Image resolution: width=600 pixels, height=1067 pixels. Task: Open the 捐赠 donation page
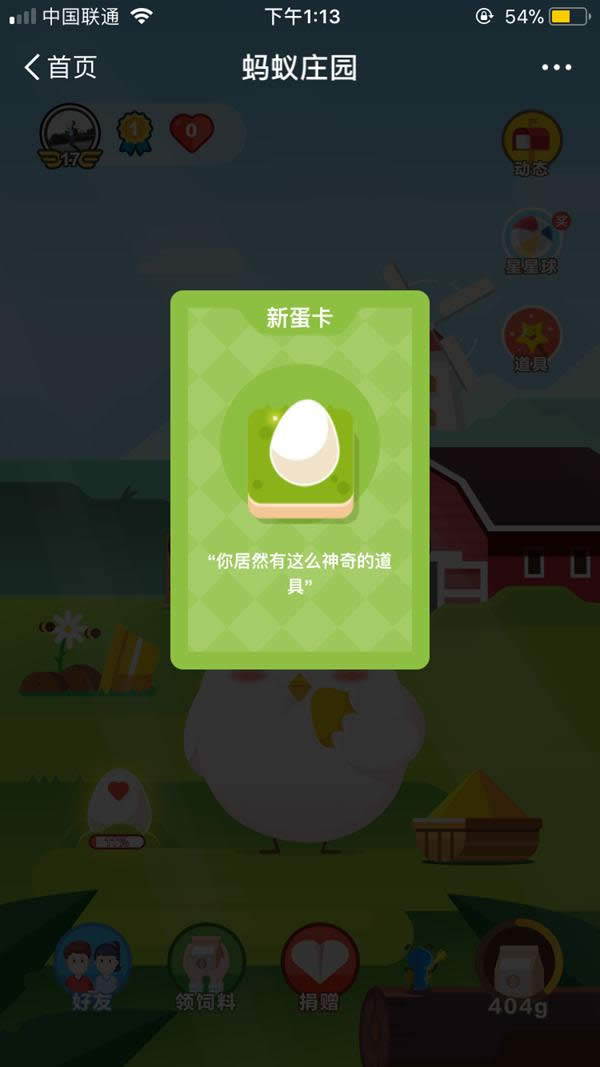[x=319, y=966]
